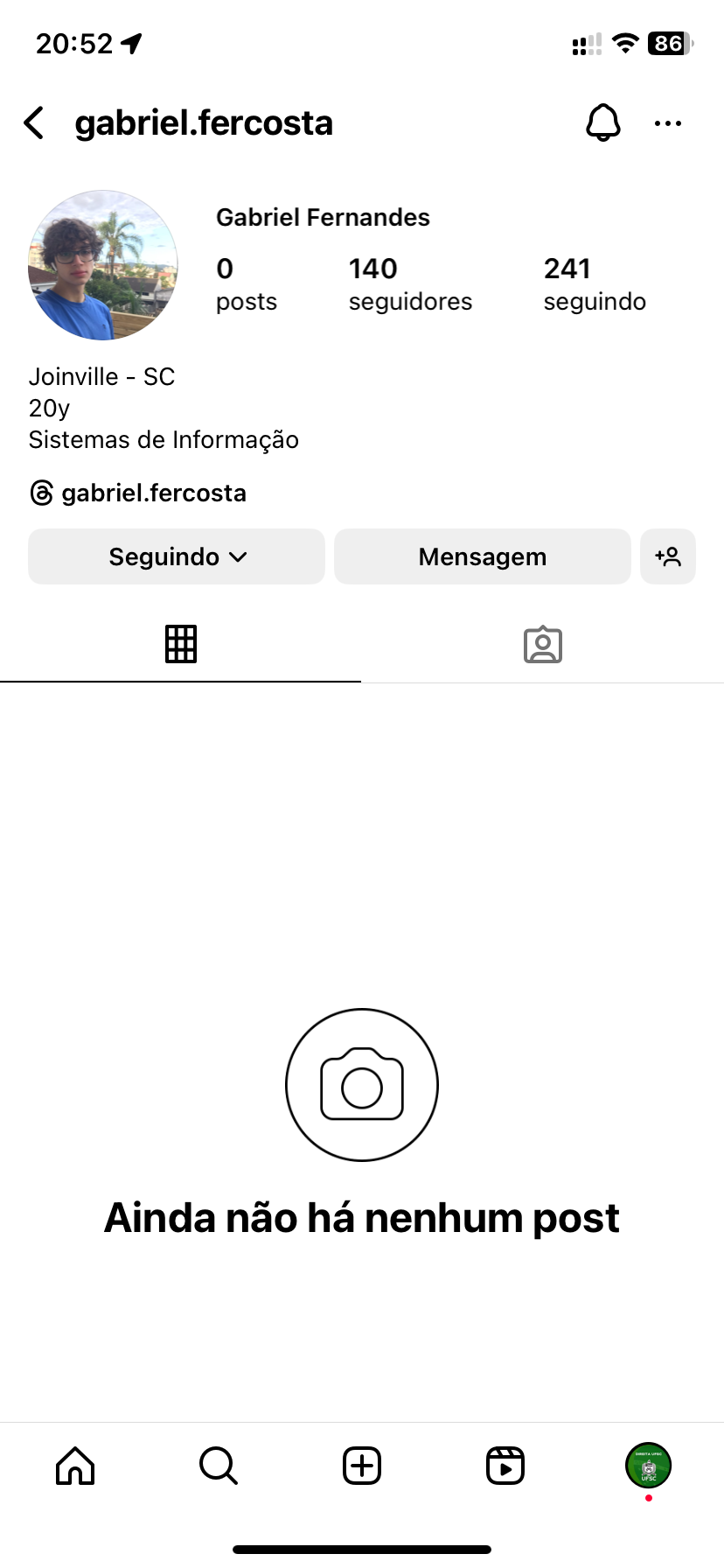Viewport: 724px width, 1568px height.
Task: Create a new post with plus icon
Action: pyautogui.click(x=362, y=1466)
